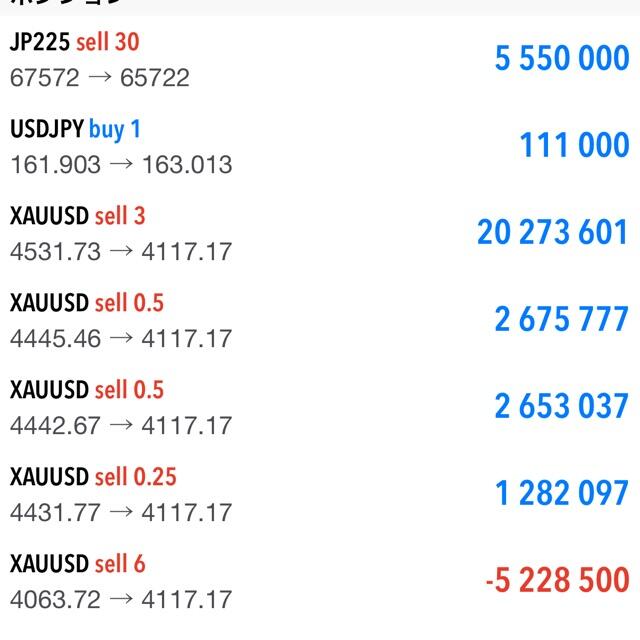Open the XAUUSD sell 3 position
Image resolution: width=640 pixels, height=640 pixels.
pyautogui.click(x=320, y=233)
